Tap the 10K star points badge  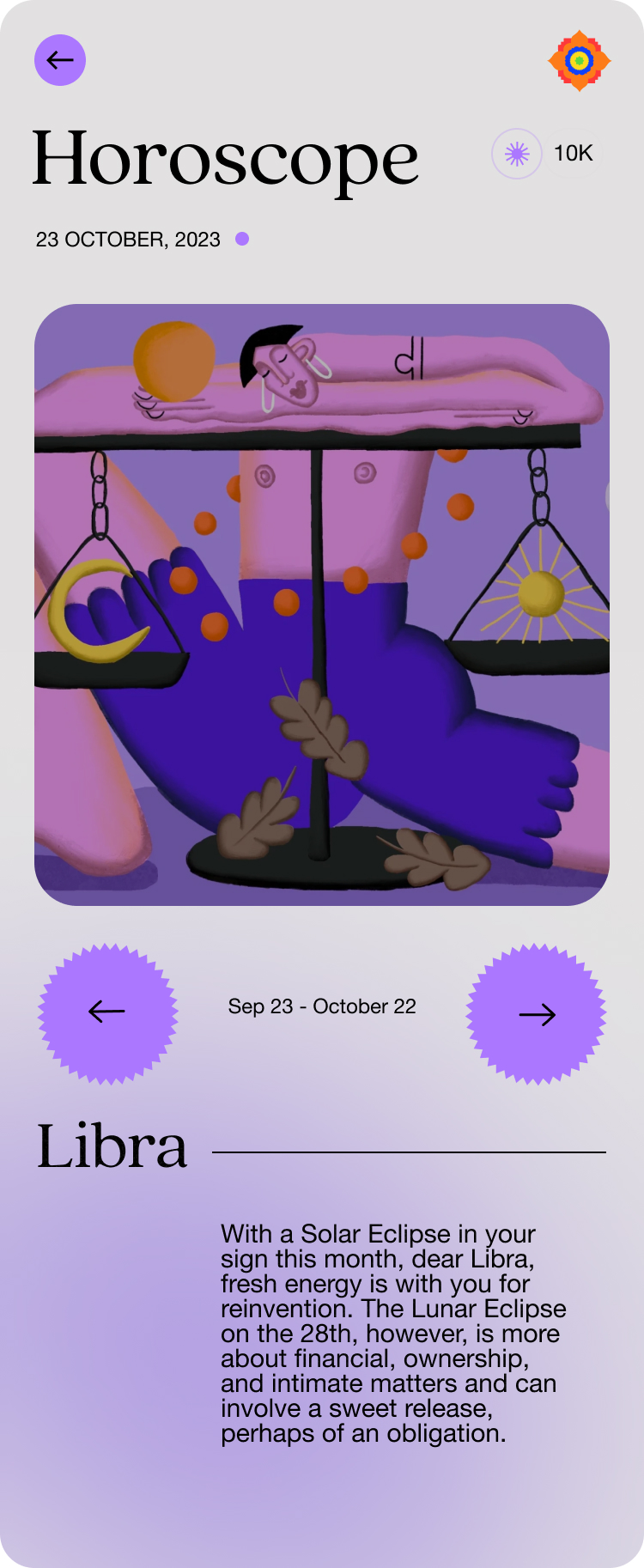tap(544, 154)
